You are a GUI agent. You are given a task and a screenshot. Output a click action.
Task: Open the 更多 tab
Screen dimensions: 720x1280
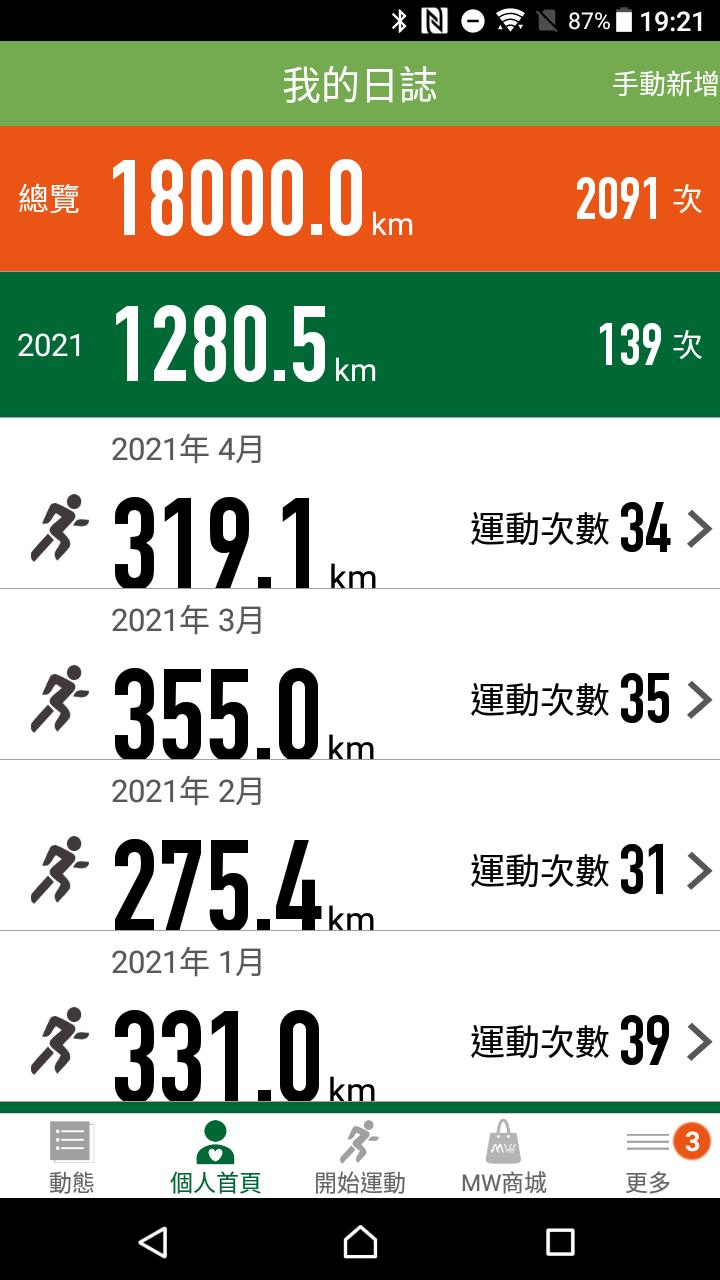[x=648, y=1158]
